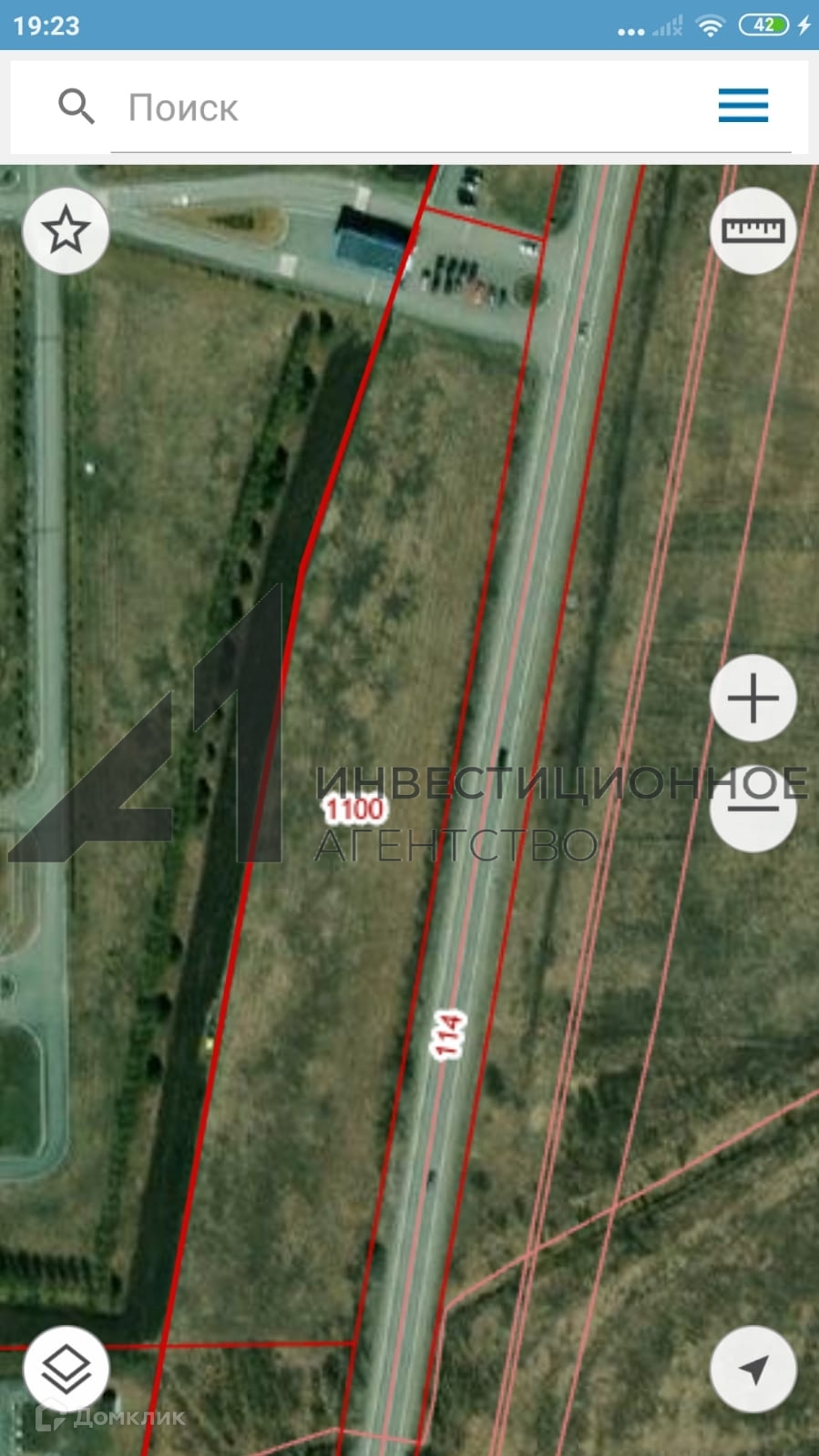Zoom out with the minus button
This screenshot has width=819, height=1456.
pyautogui.click(x=752, y=809)
